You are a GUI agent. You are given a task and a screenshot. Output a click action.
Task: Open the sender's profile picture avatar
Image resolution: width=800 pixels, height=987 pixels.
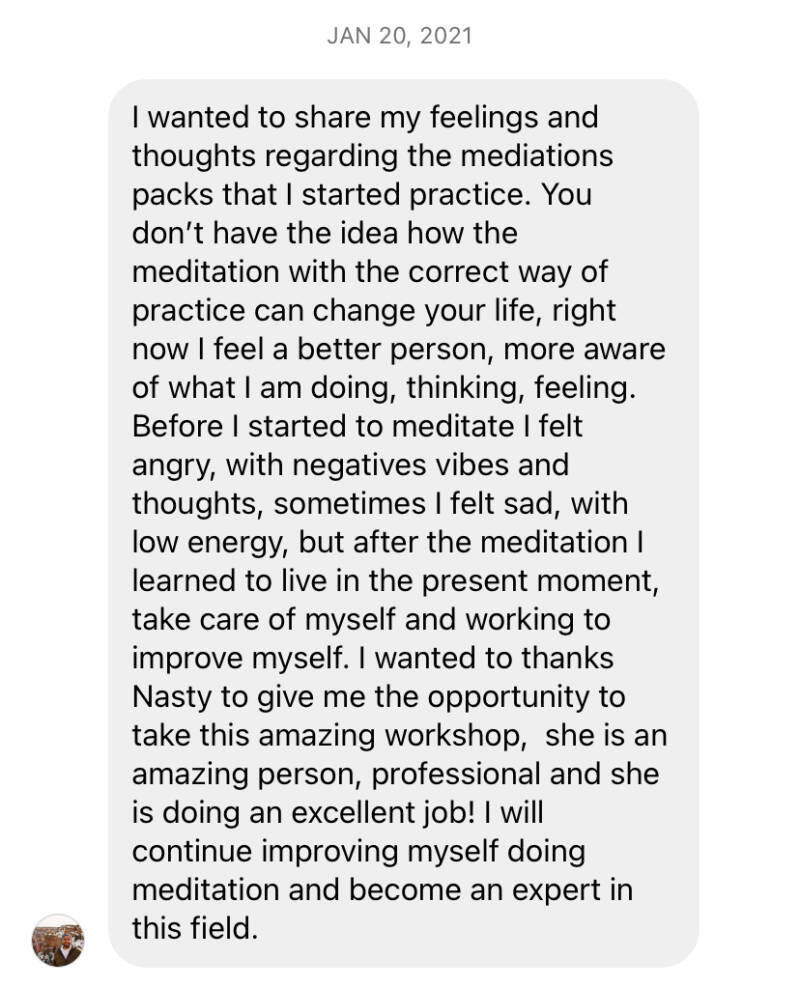point(58,940)
